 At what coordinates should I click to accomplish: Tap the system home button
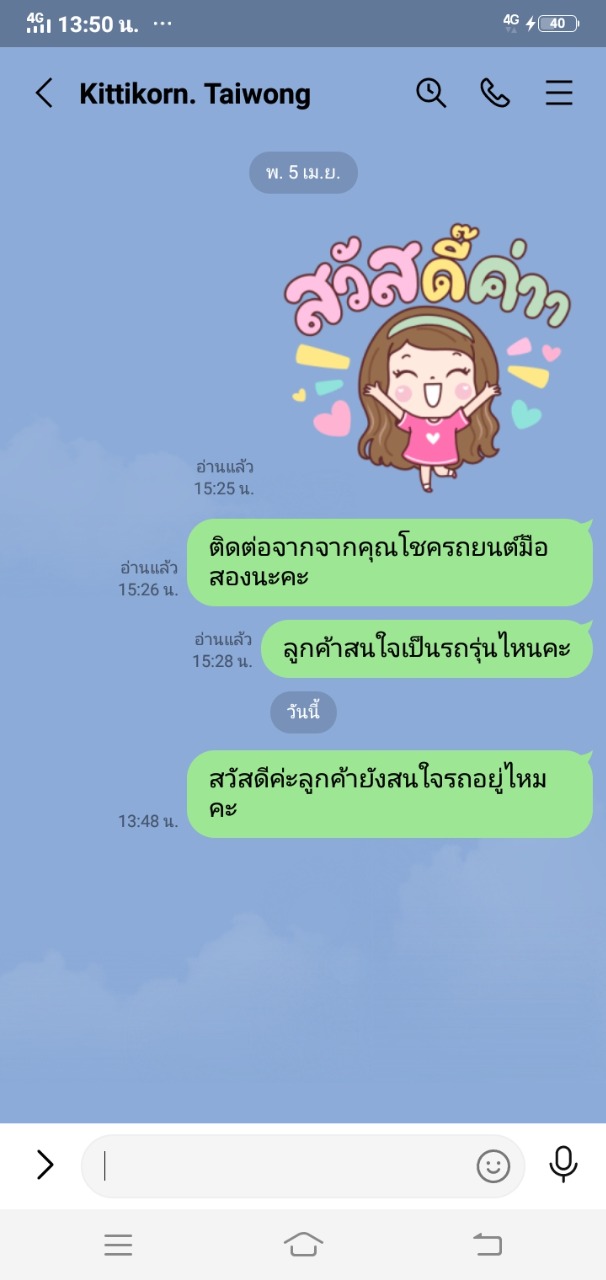(303, 1244)
